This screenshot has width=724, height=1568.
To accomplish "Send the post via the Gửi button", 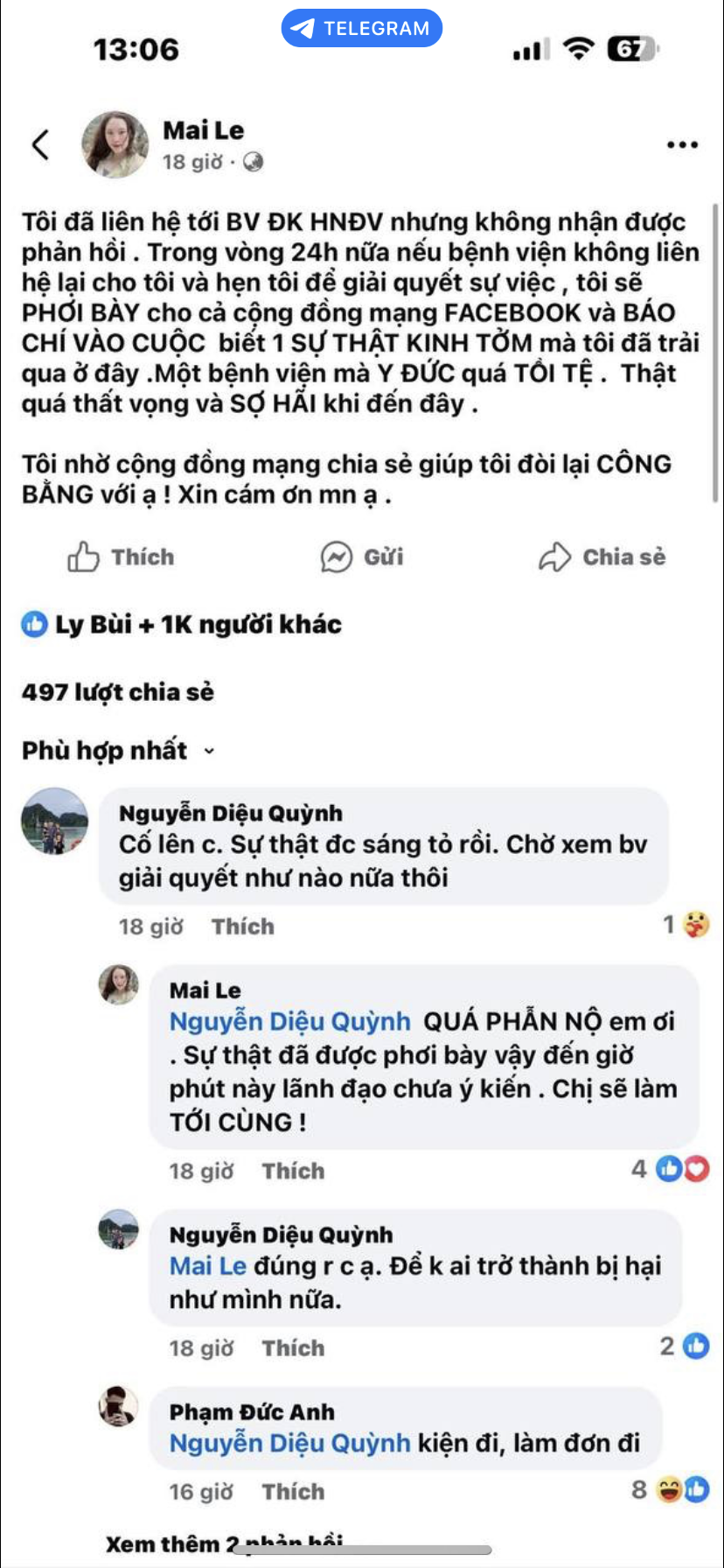I will click(362, 557).
